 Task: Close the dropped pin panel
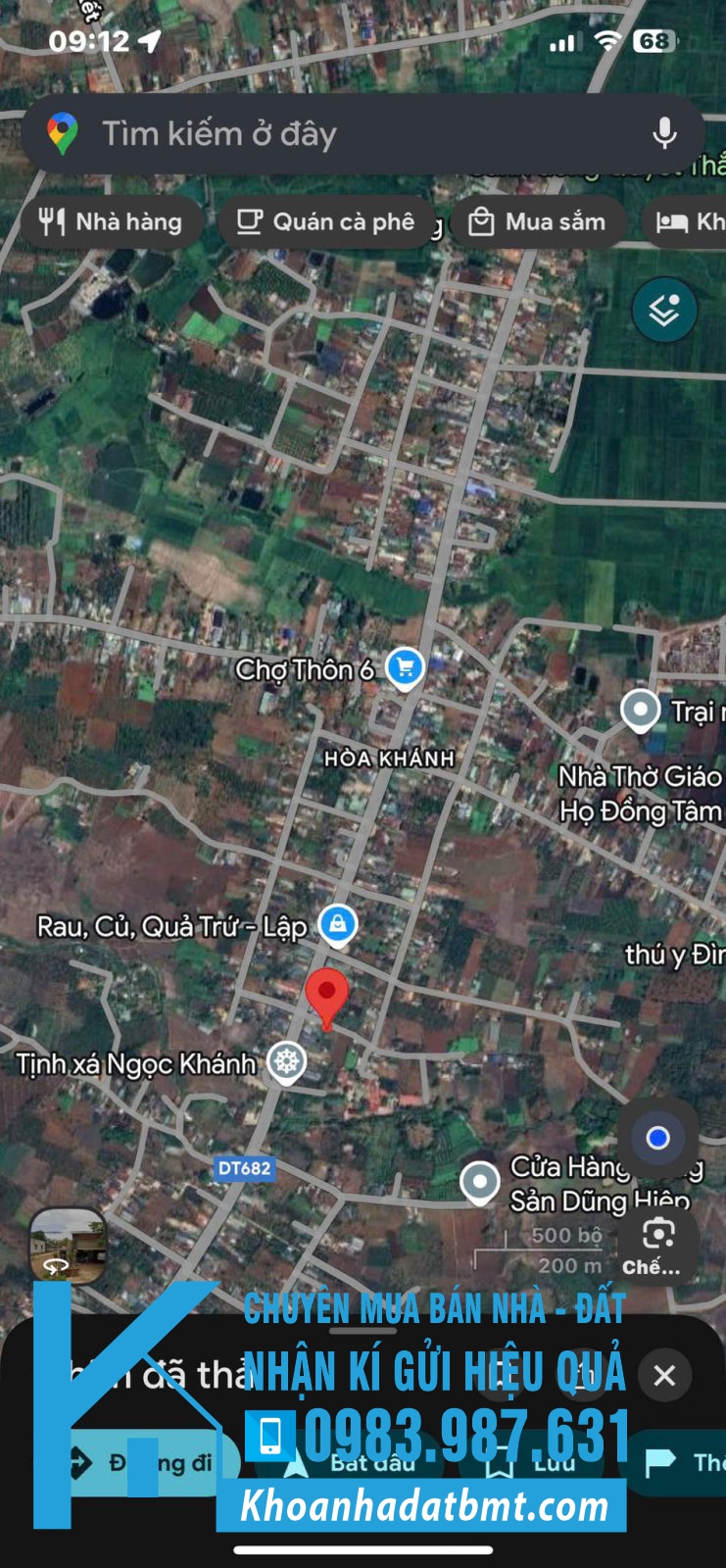pos(664,1376)
